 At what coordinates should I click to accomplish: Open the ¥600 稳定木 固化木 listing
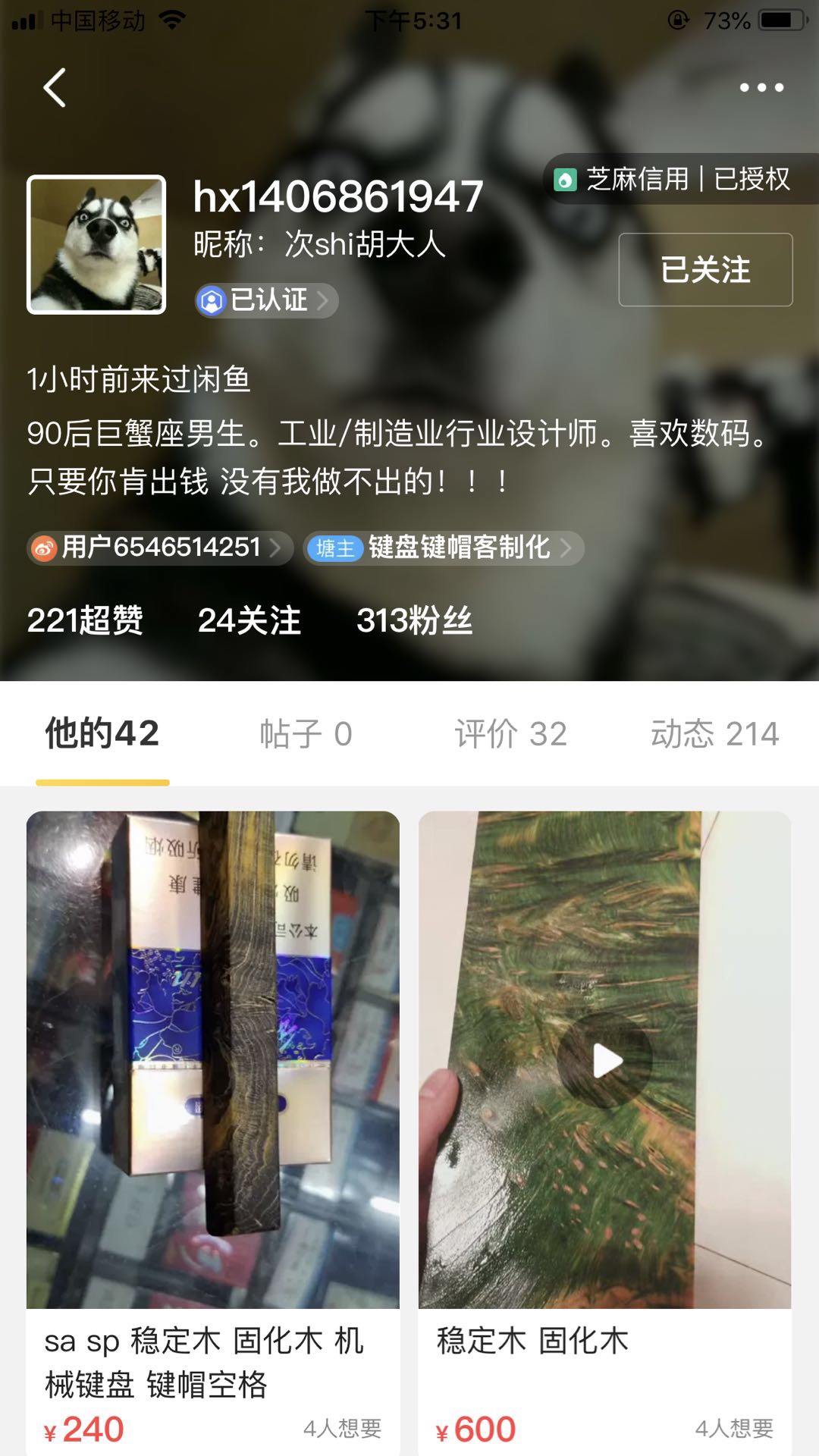pos(605,1133)
